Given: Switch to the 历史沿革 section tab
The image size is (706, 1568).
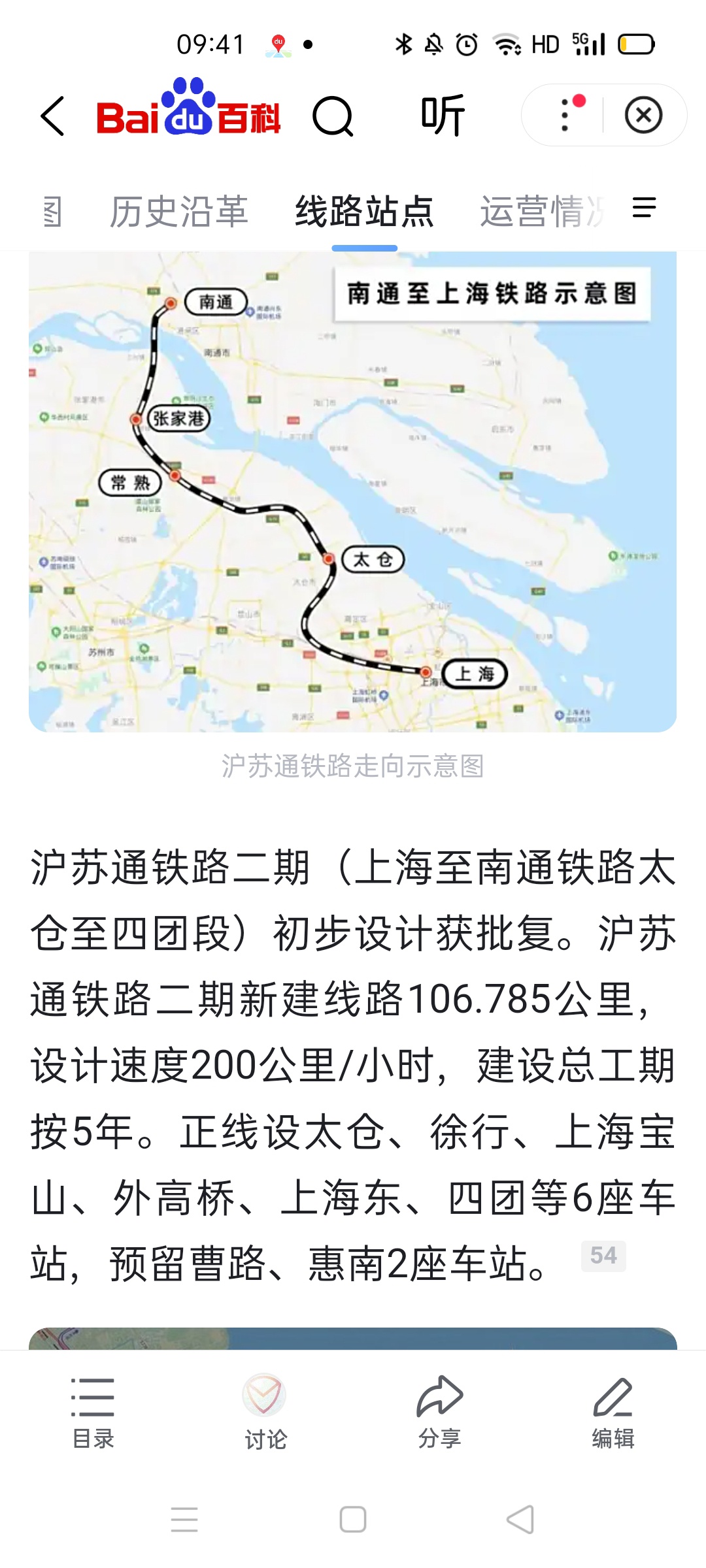Looking at the screenshot, I should tap(179, 212).
